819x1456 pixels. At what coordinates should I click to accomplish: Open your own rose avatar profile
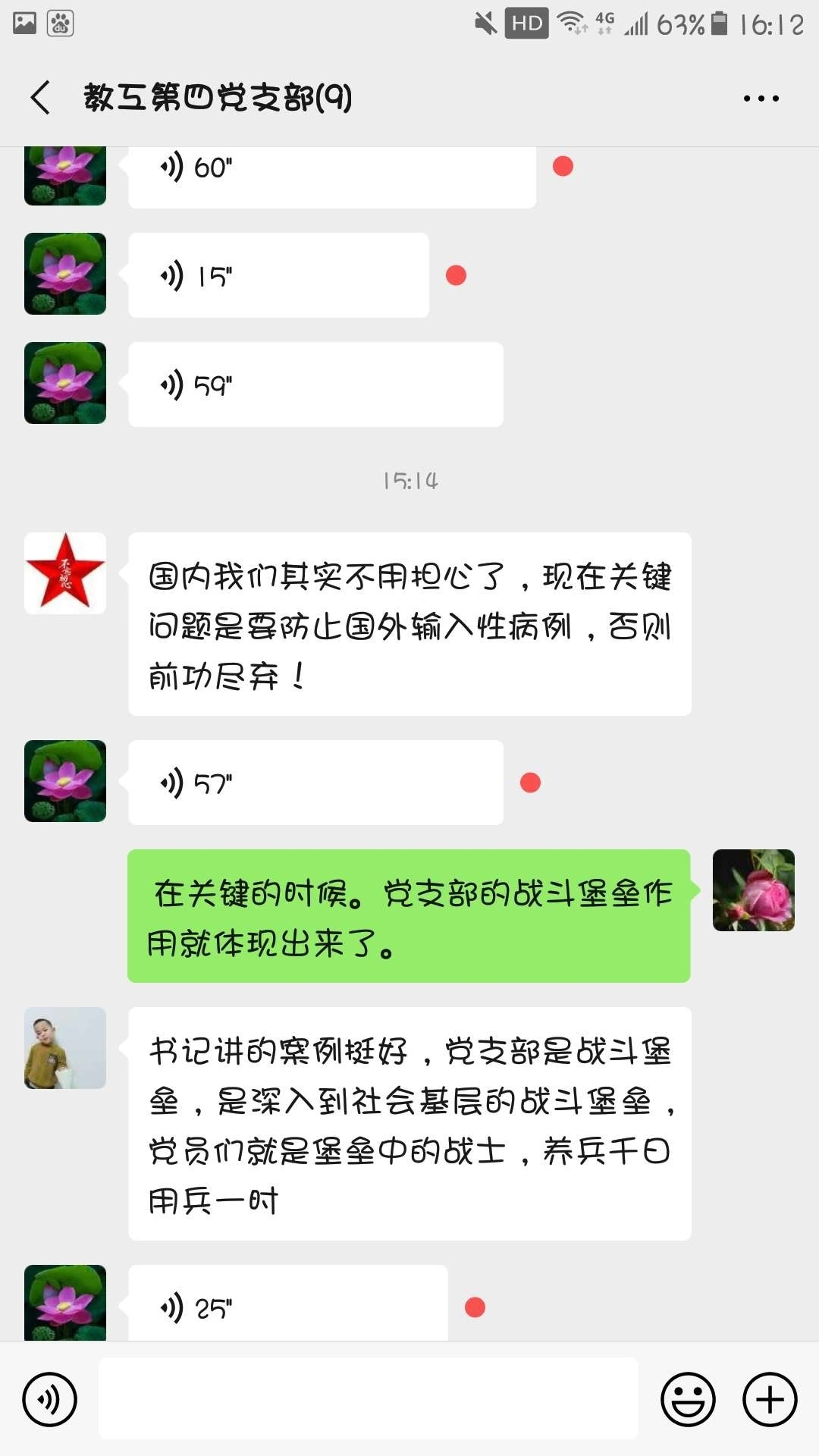[x=753, y=890]
